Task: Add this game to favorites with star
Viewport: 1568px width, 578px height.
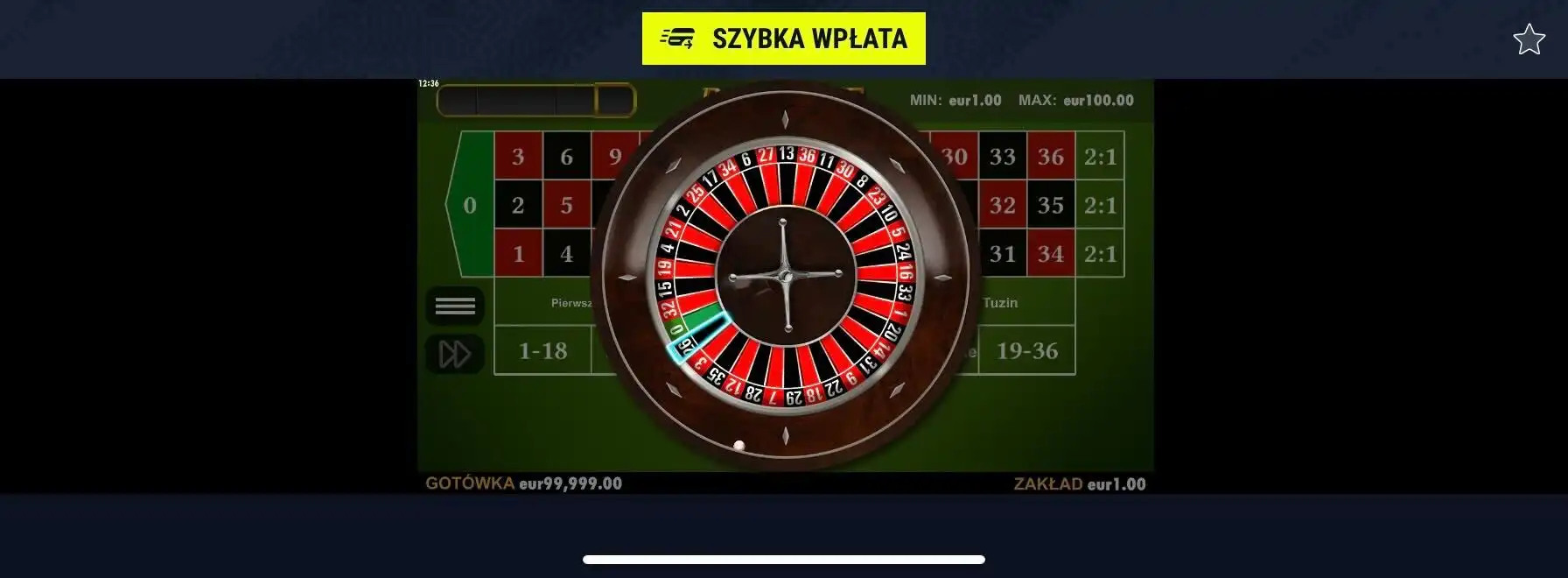Action: click(x=1529, y=39)
